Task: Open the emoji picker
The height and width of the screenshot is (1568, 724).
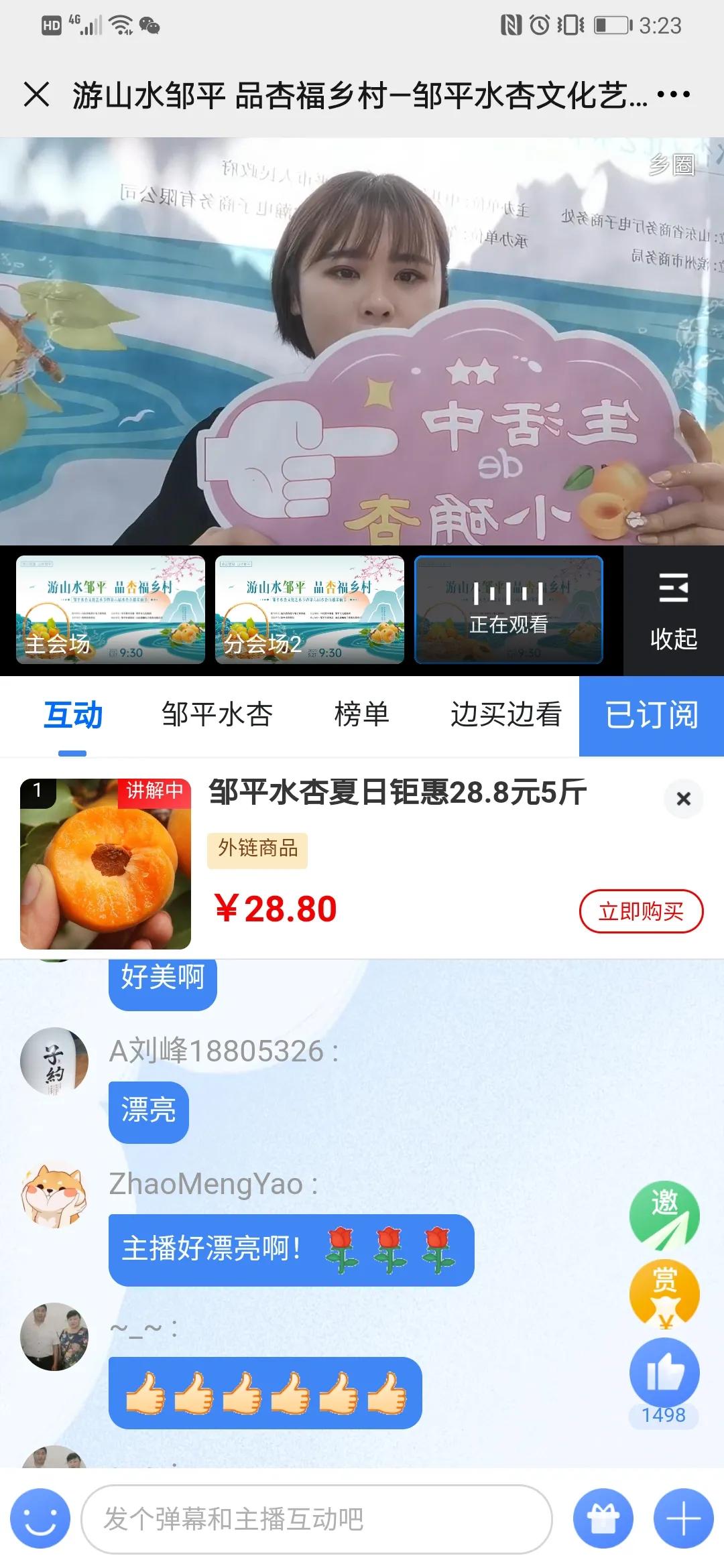Action: (x=40, y=1518)
